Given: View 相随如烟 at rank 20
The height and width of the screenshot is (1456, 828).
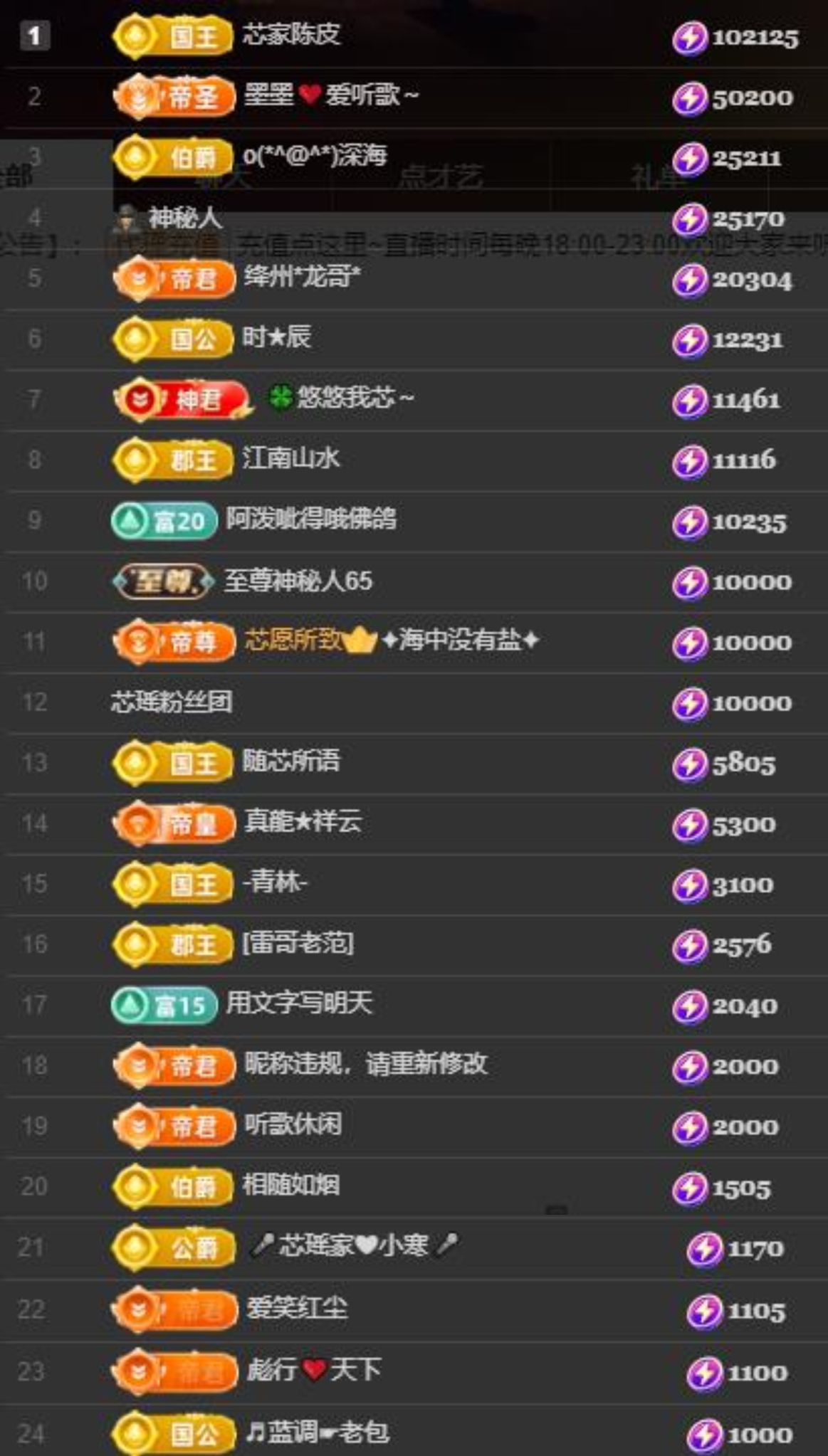Looking at the screenshot, I should click(290, 1185).
